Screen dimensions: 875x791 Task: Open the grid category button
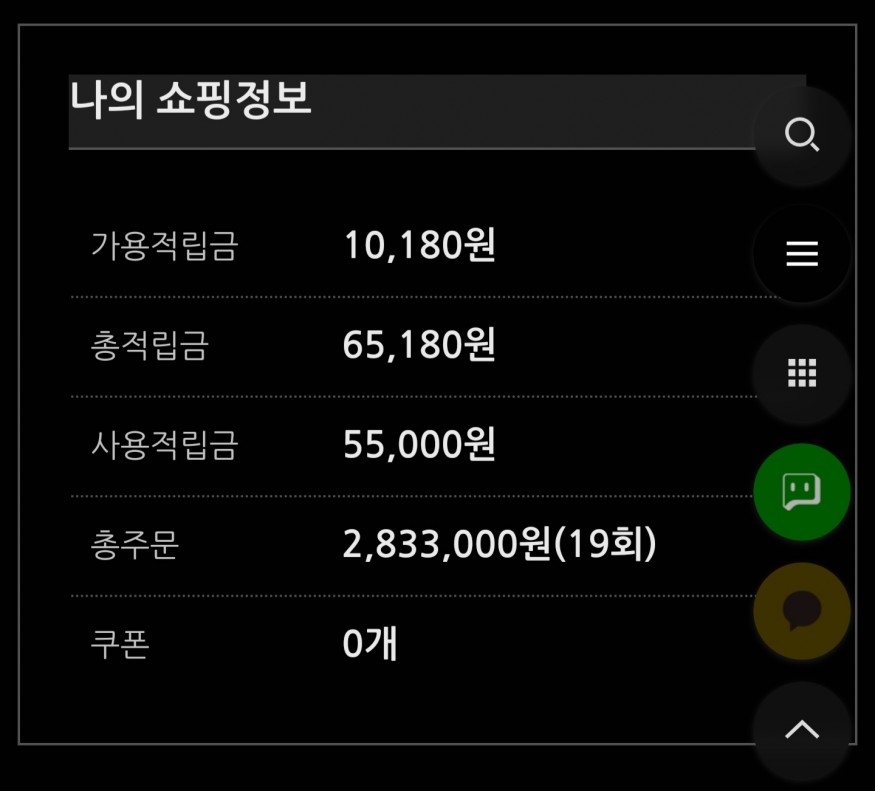pos(801,373)
